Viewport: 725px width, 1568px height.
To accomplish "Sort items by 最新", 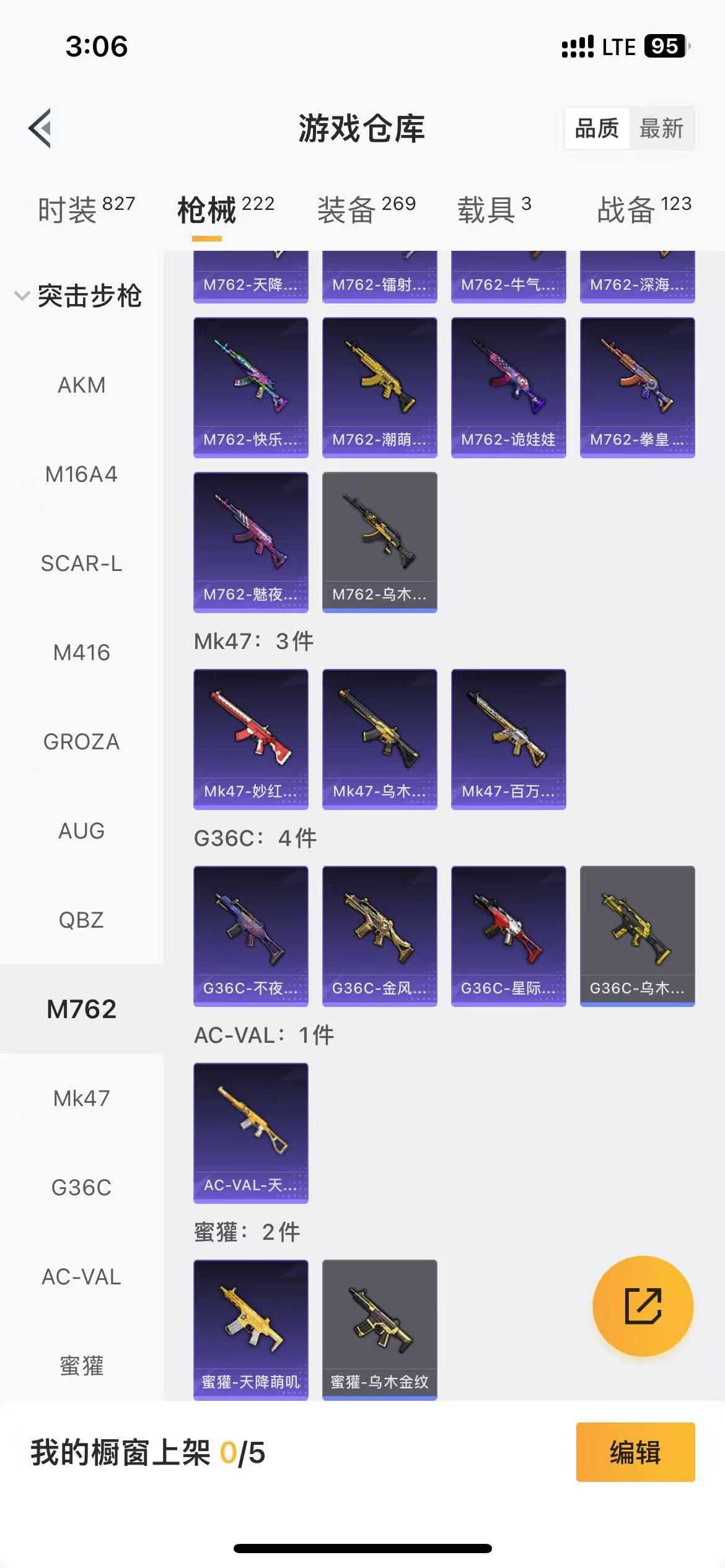I will click(661, 129).
